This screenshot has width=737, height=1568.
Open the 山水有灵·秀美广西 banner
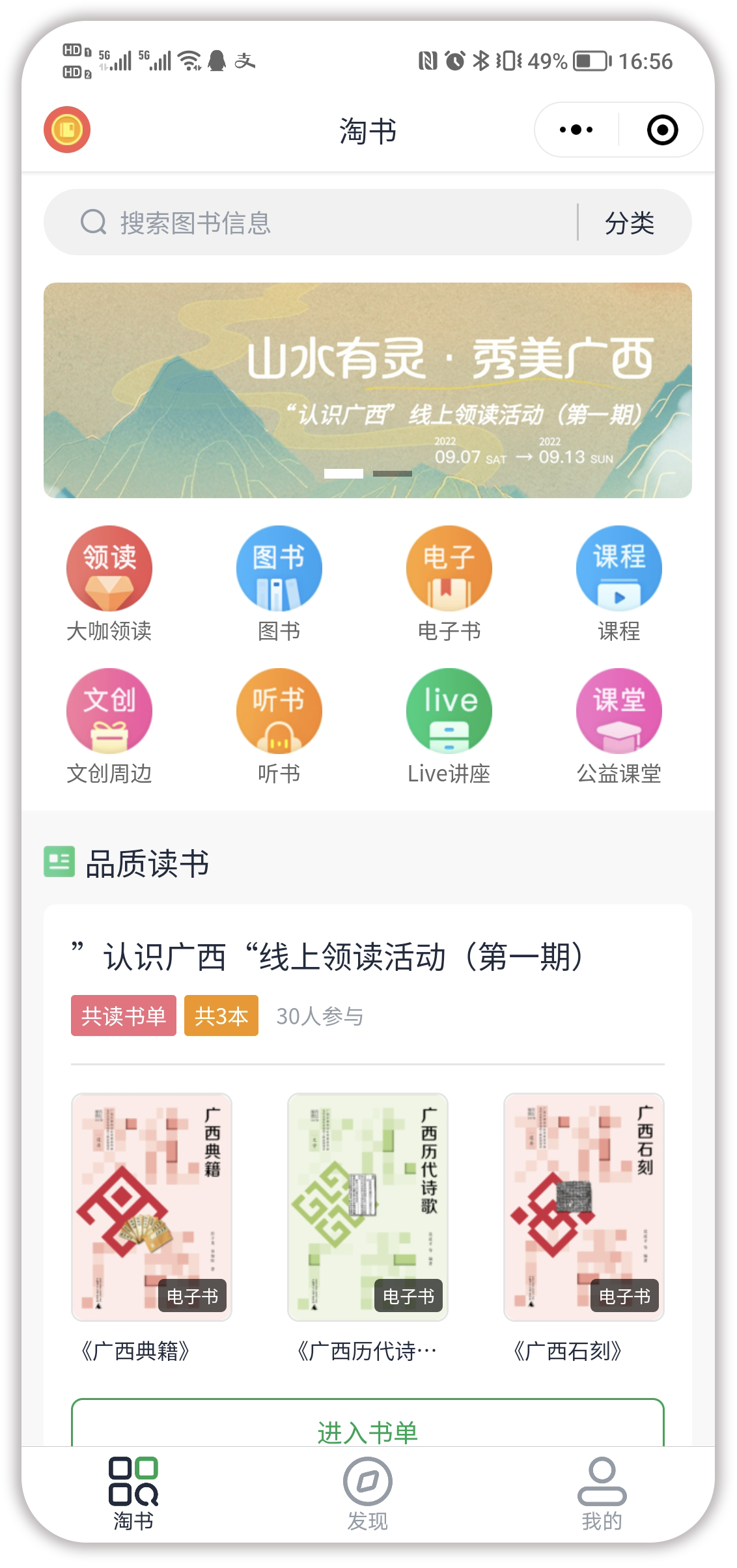click(x=368, y=391)
